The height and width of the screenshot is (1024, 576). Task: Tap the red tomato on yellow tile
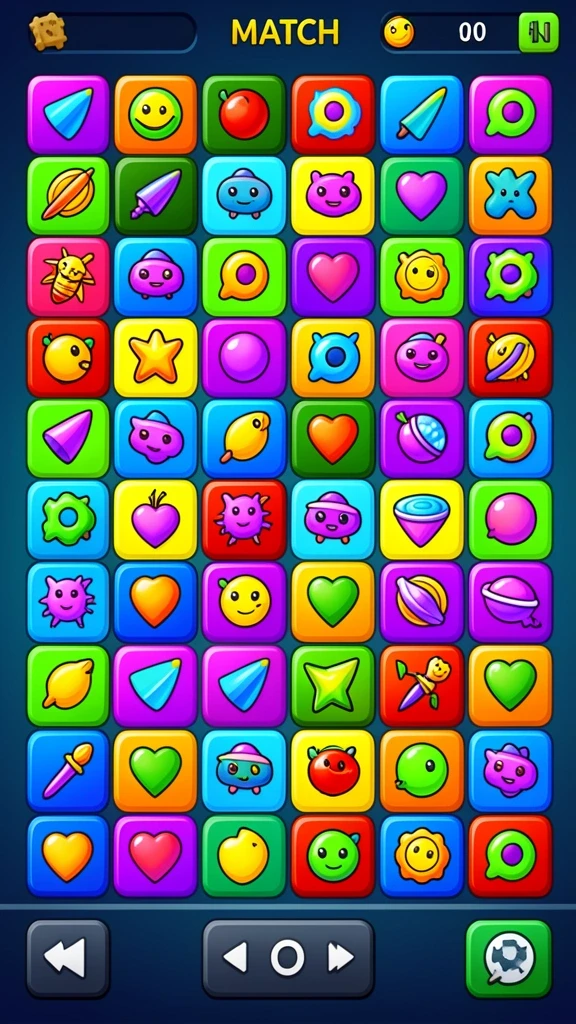coord(332,771)
